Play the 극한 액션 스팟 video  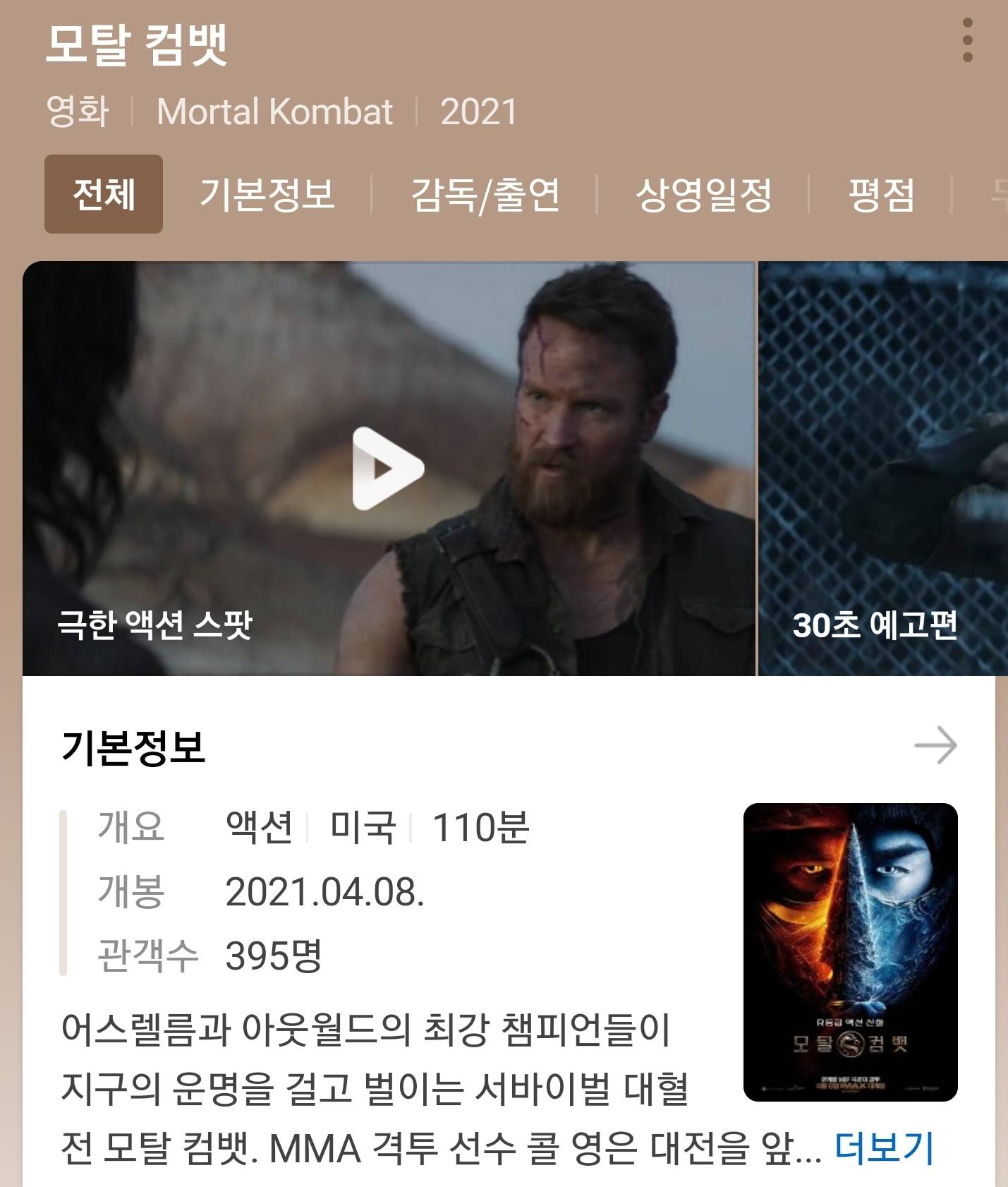coord(388,468)
